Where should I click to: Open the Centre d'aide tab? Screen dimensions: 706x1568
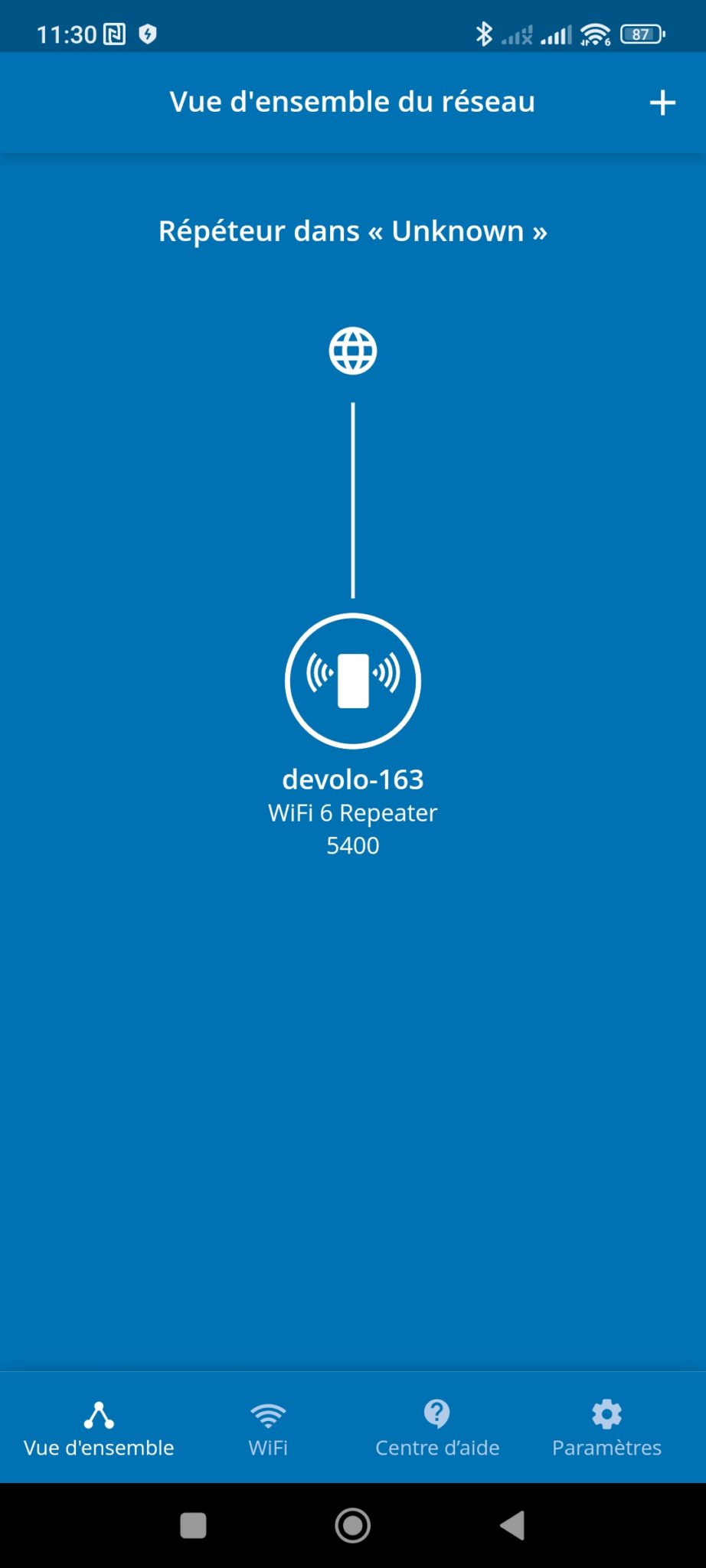437,1429
